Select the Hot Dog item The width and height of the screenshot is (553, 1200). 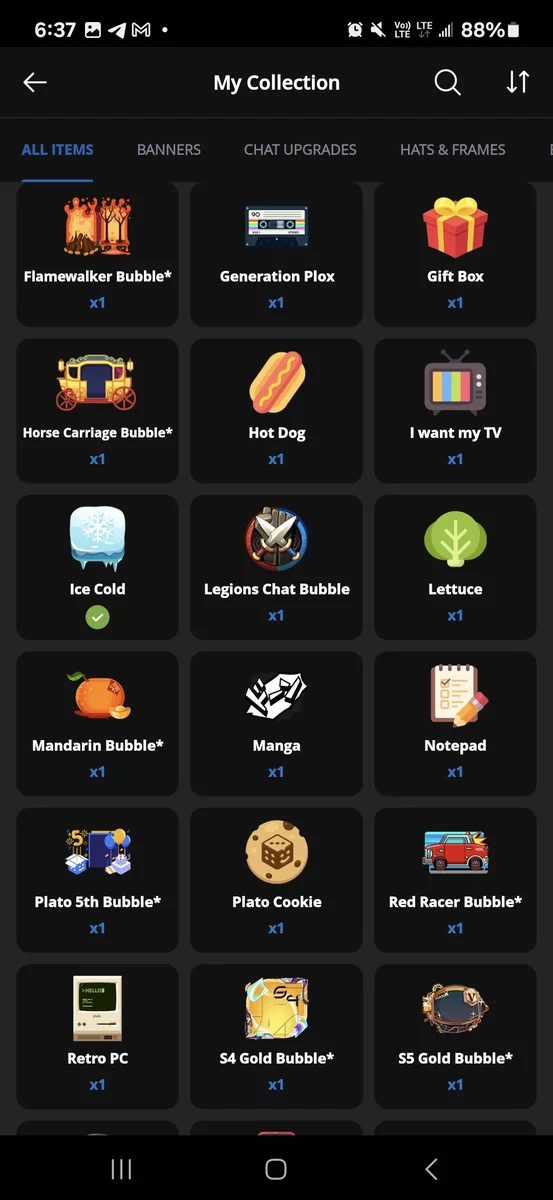pyautogui.click(x=276, y=411)
